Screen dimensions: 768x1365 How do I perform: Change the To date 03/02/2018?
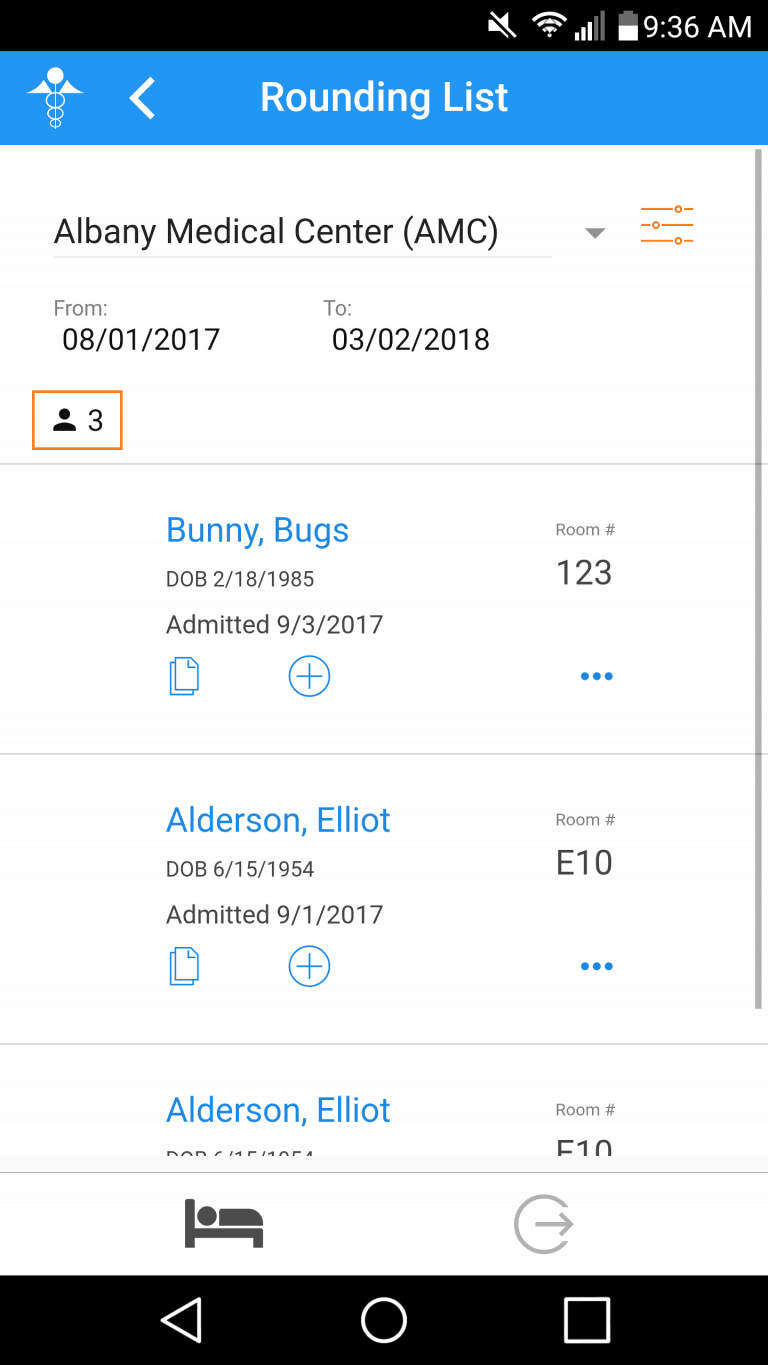411,340
